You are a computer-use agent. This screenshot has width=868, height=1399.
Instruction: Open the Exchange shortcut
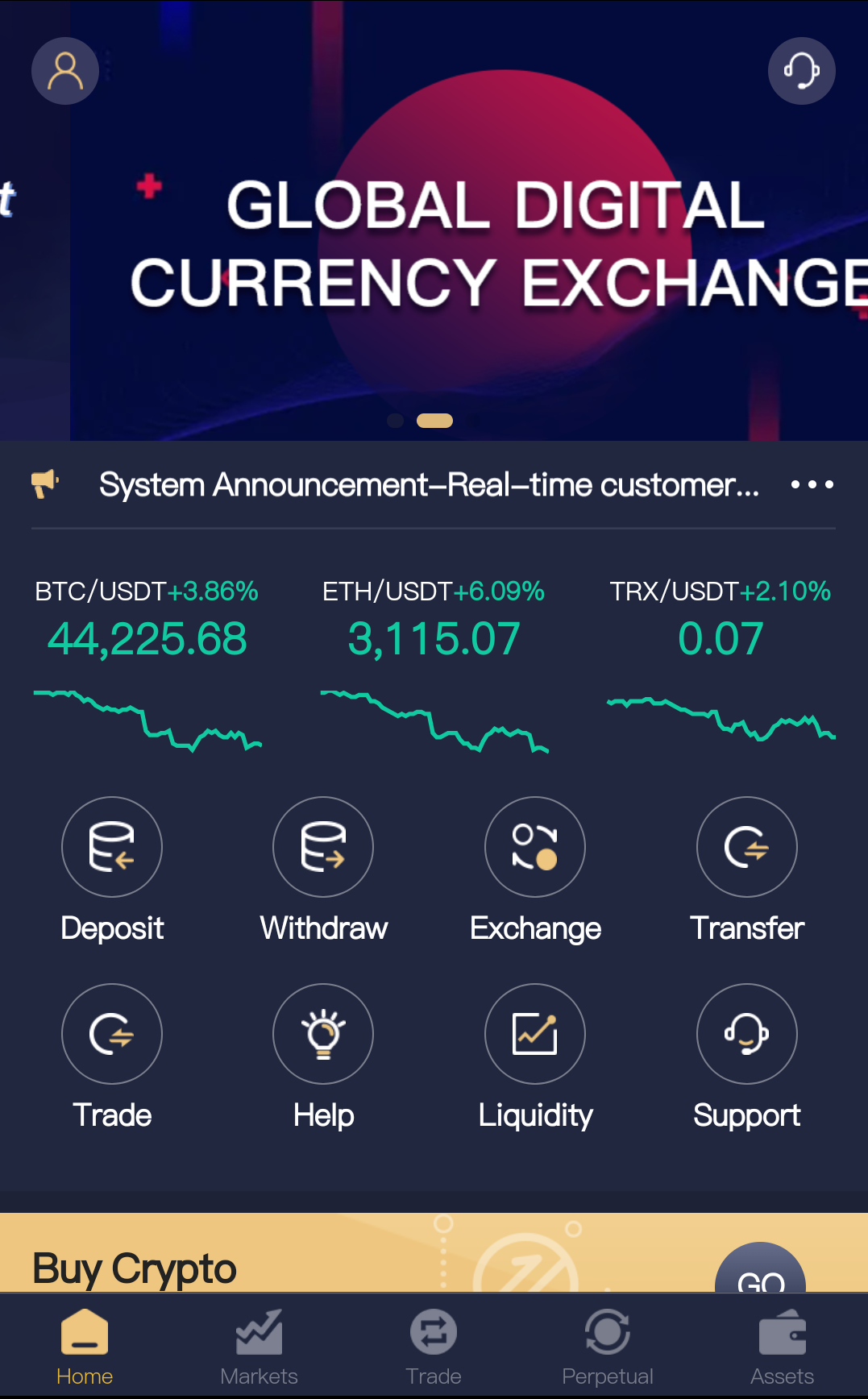tap(535, 847)
